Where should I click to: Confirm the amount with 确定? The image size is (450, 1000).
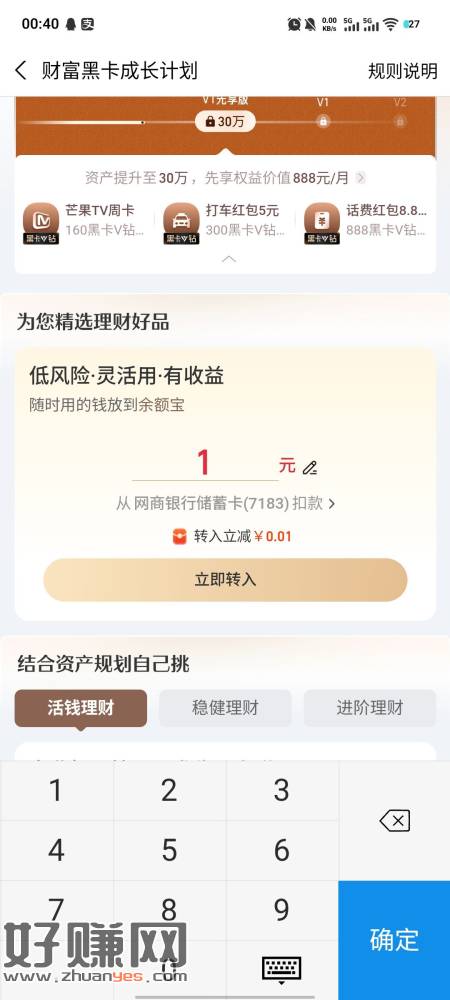point(394,940)
